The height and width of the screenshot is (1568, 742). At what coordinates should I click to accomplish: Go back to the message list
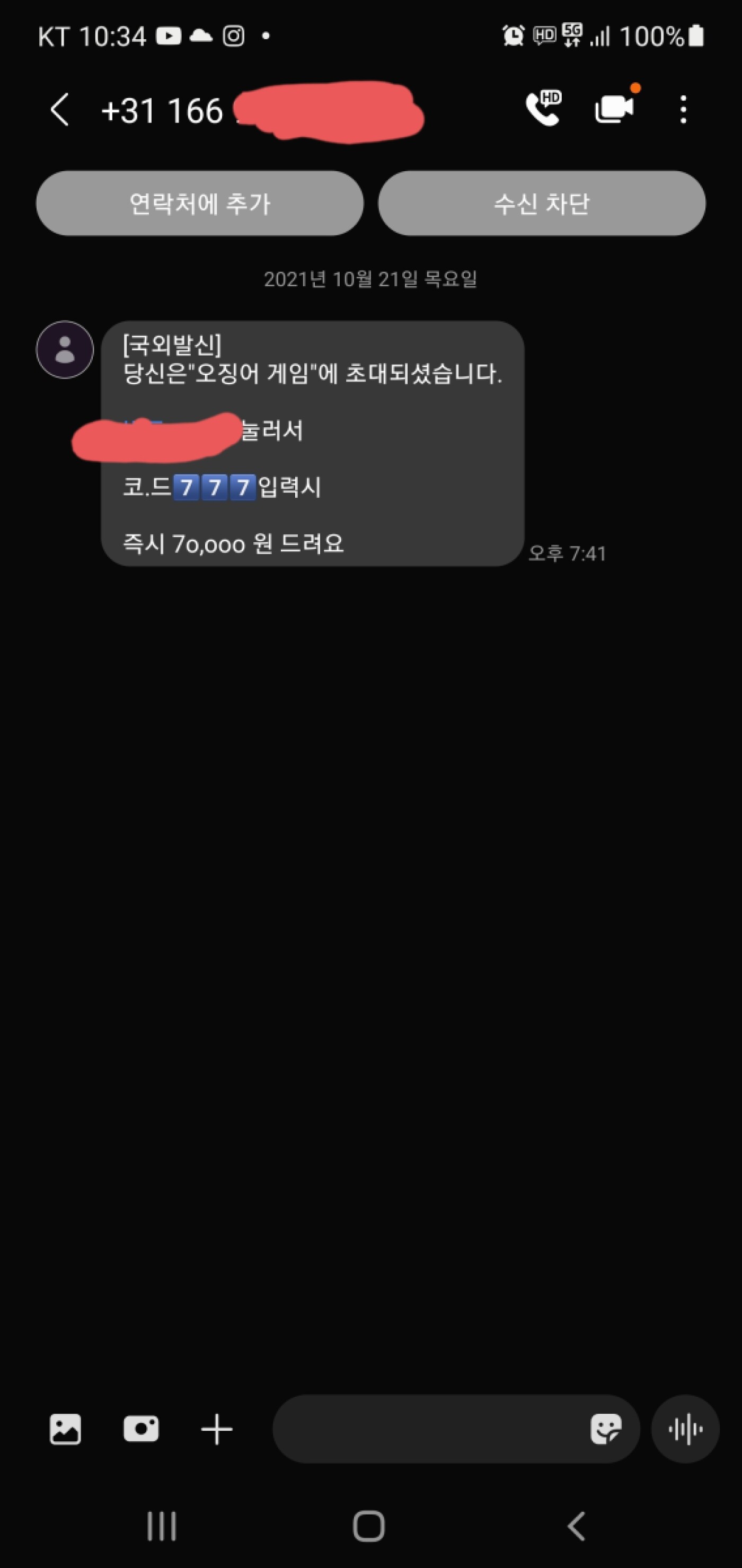(60, 110)
